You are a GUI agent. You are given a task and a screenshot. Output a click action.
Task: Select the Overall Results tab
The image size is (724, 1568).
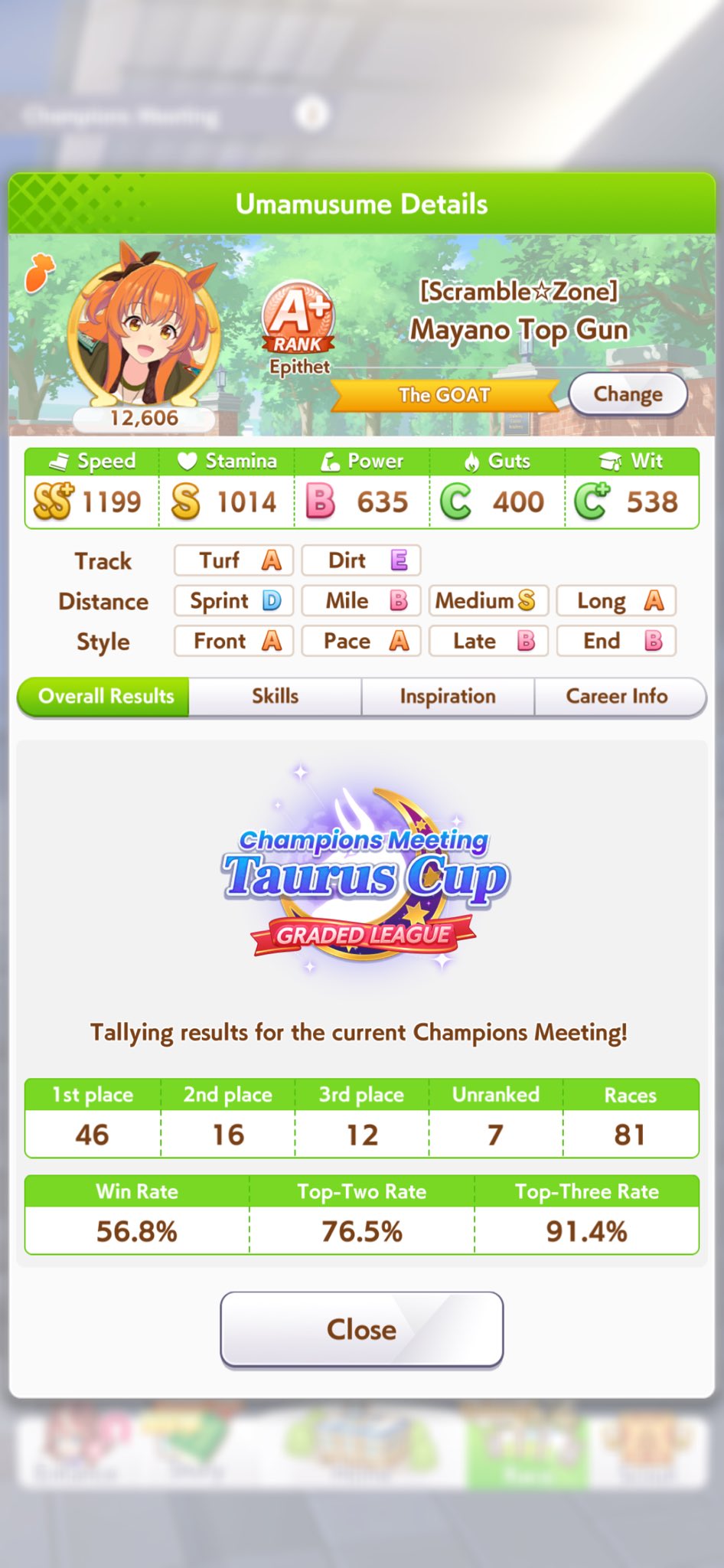click(103, 696)
